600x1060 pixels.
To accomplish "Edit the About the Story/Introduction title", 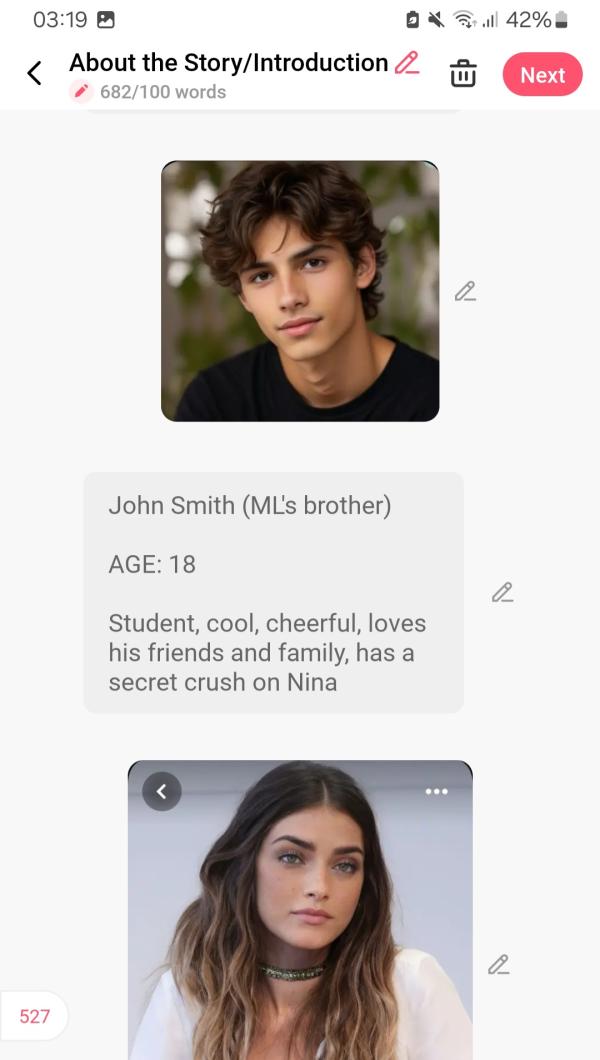I will 407,63.
